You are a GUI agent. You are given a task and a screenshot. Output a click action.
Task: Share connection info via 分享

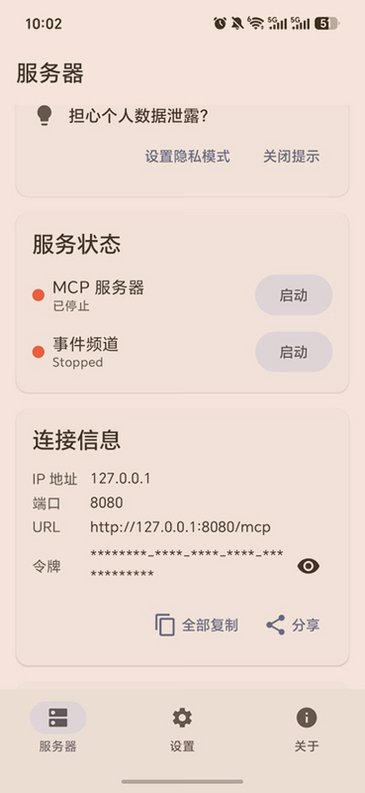(x=293, y=625)
